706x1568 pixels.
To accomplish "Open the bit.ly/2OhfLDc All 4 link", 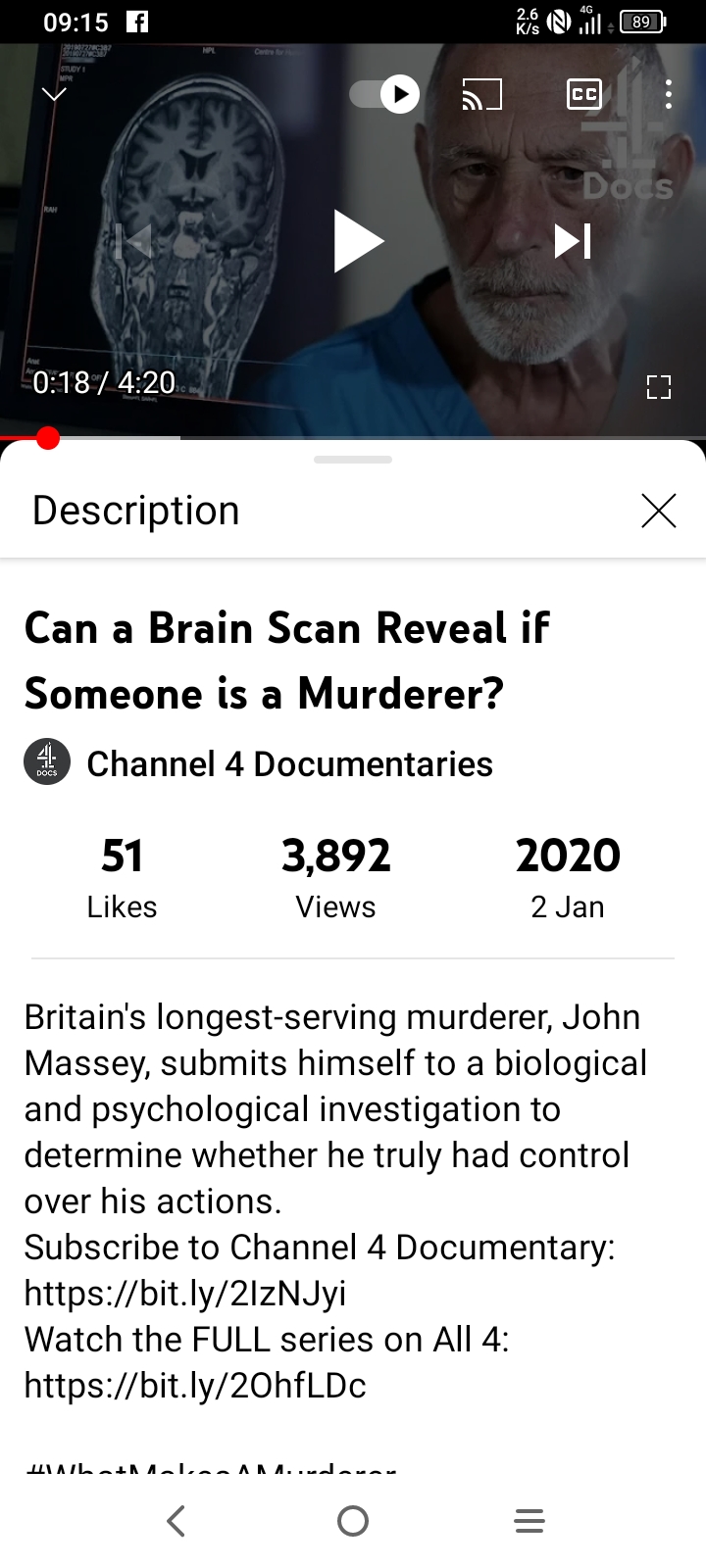I will pos(194,1386).
